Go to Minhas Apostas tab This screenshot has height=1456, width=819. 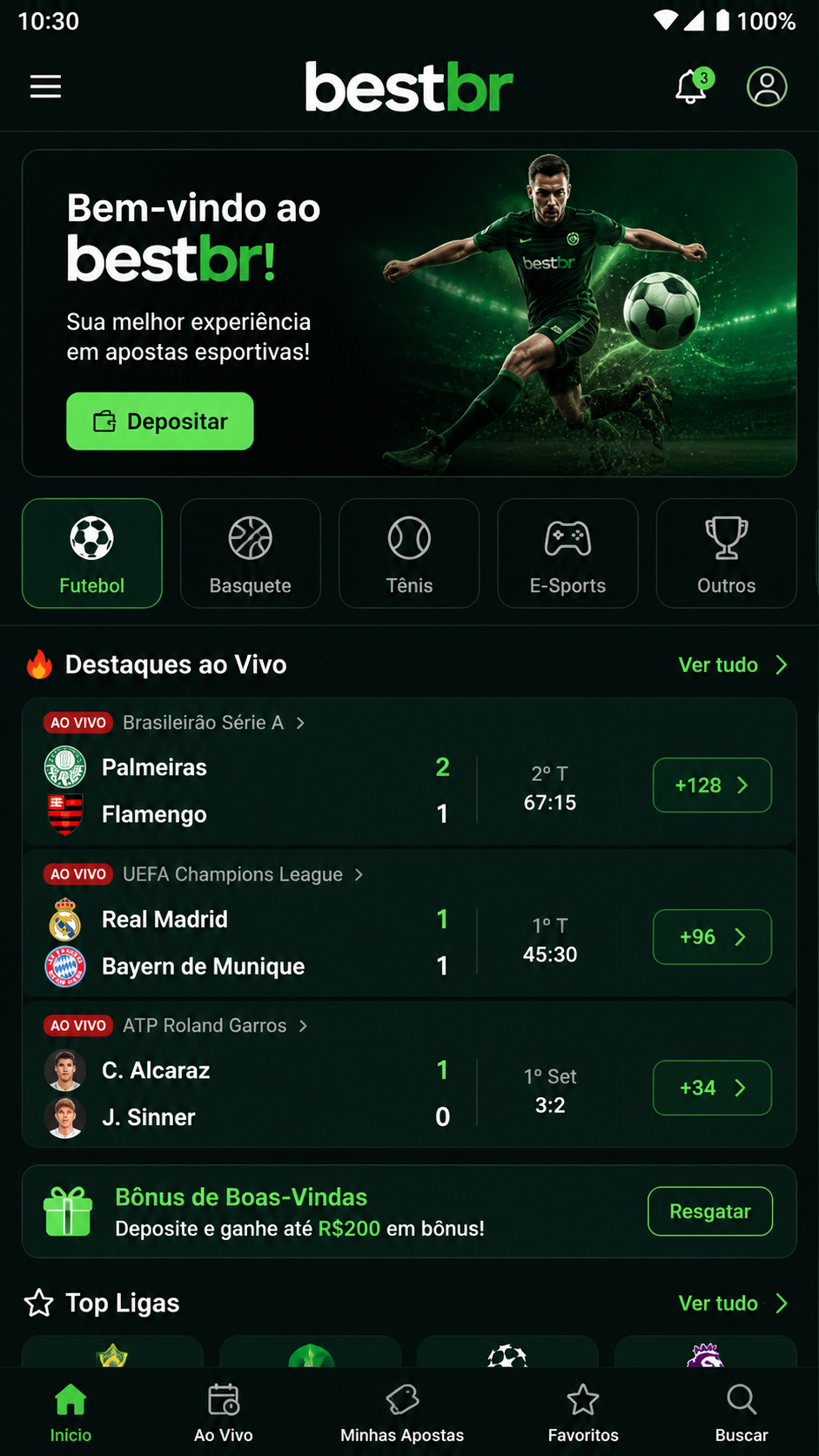pyautogui.click(x=402, y=1412)
